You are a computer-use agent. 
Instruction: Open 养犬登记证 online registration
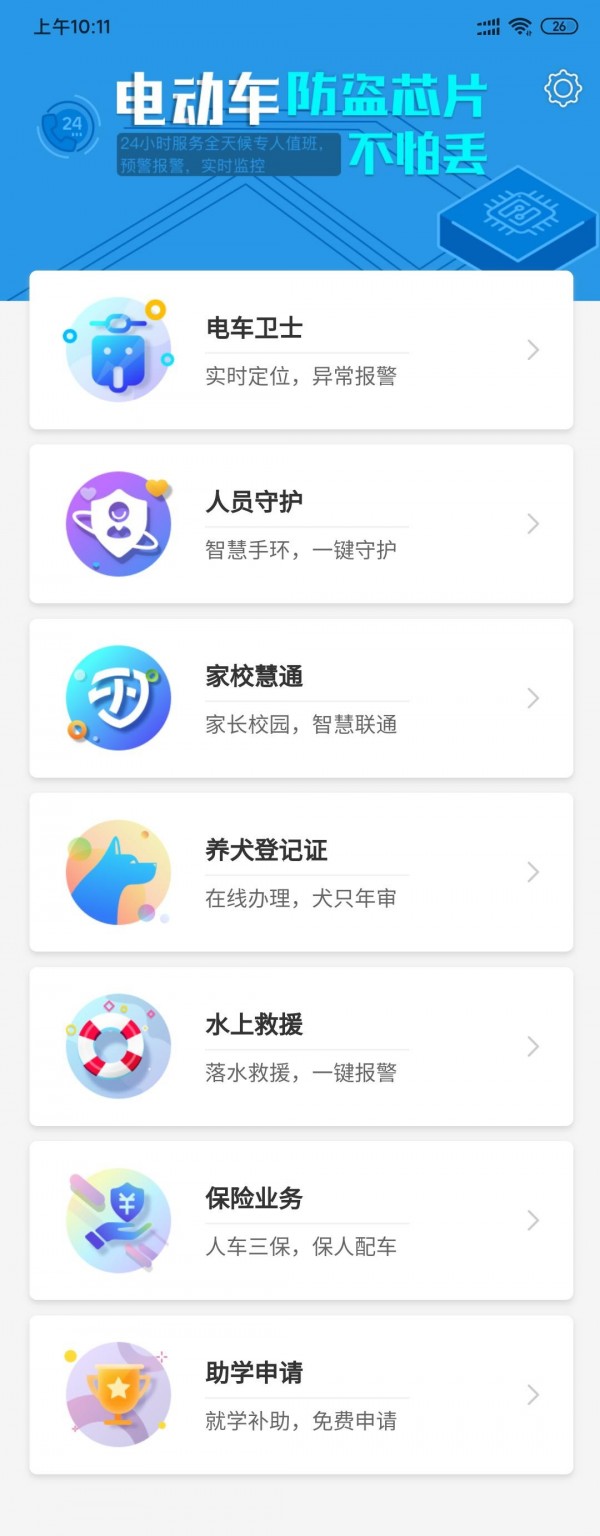point(301,872)
